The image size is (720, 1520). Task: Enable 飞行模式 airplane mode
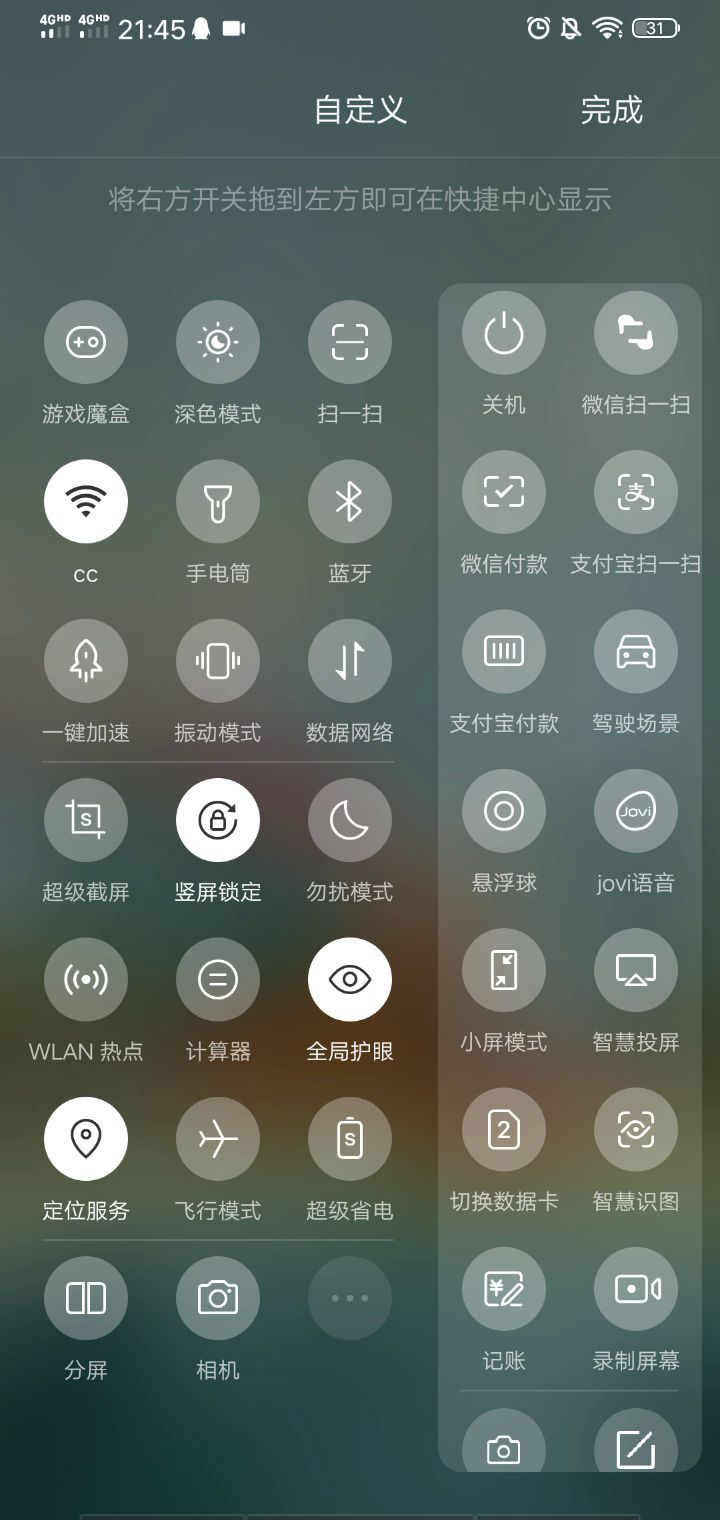click(218, 1138)
